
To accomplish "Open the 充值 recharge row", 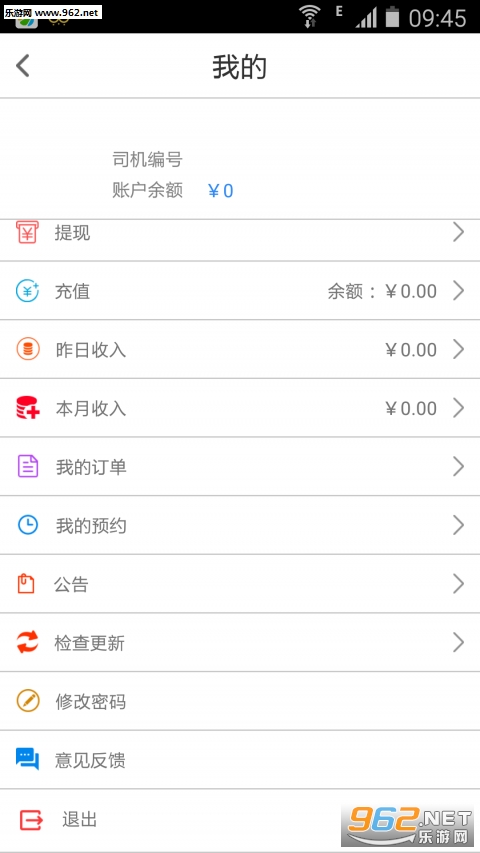I will tap(240, 291).
